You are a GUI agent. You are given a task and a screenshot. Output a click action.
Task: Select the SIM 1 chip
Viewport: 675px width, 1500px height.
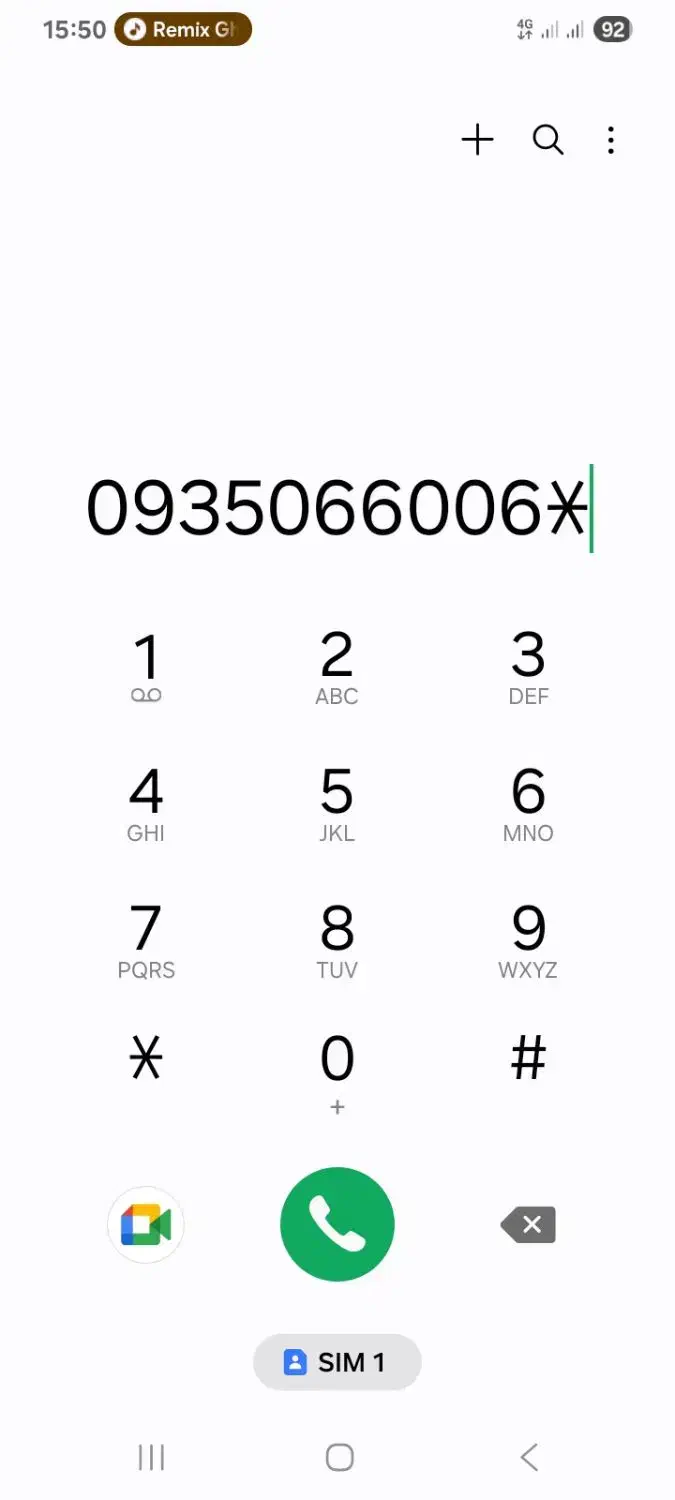[x=337, y=1362]
